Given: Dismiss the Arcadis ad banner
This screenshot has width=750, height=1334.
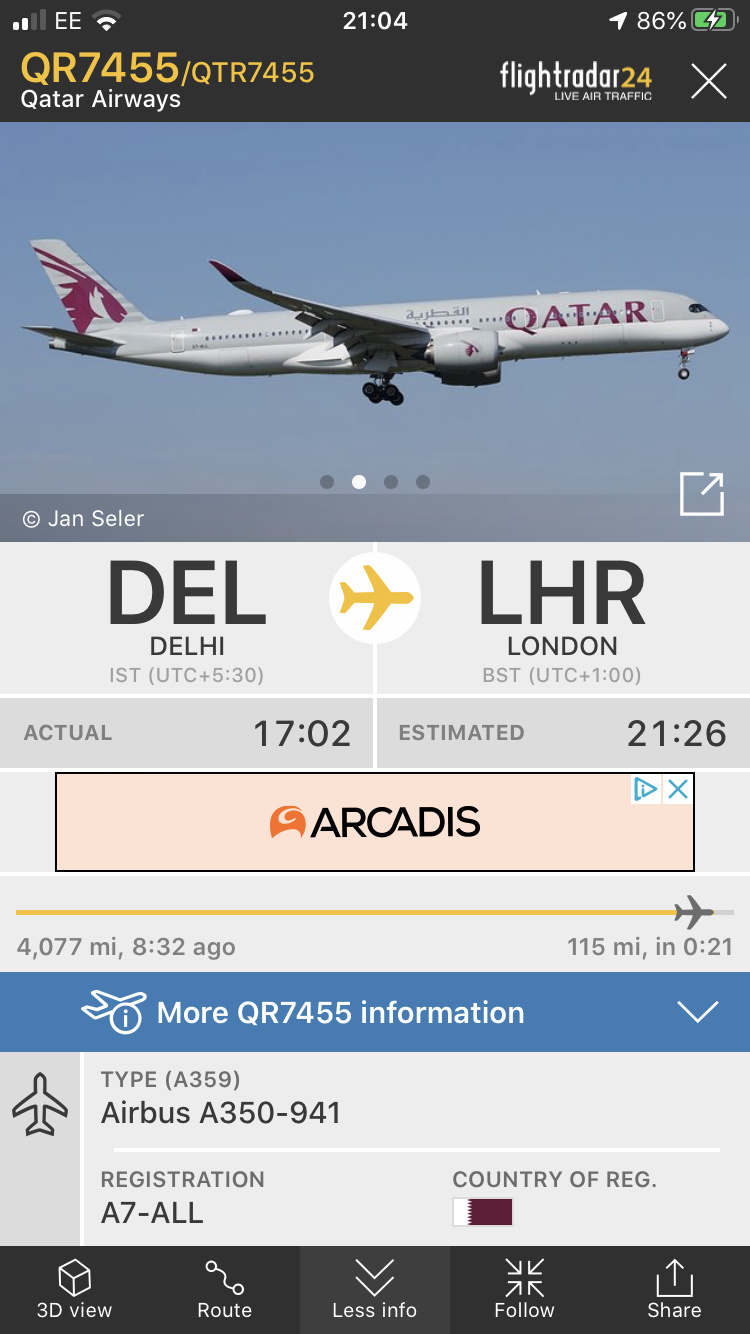Looking at the screenshot, I should coord(678,789).
